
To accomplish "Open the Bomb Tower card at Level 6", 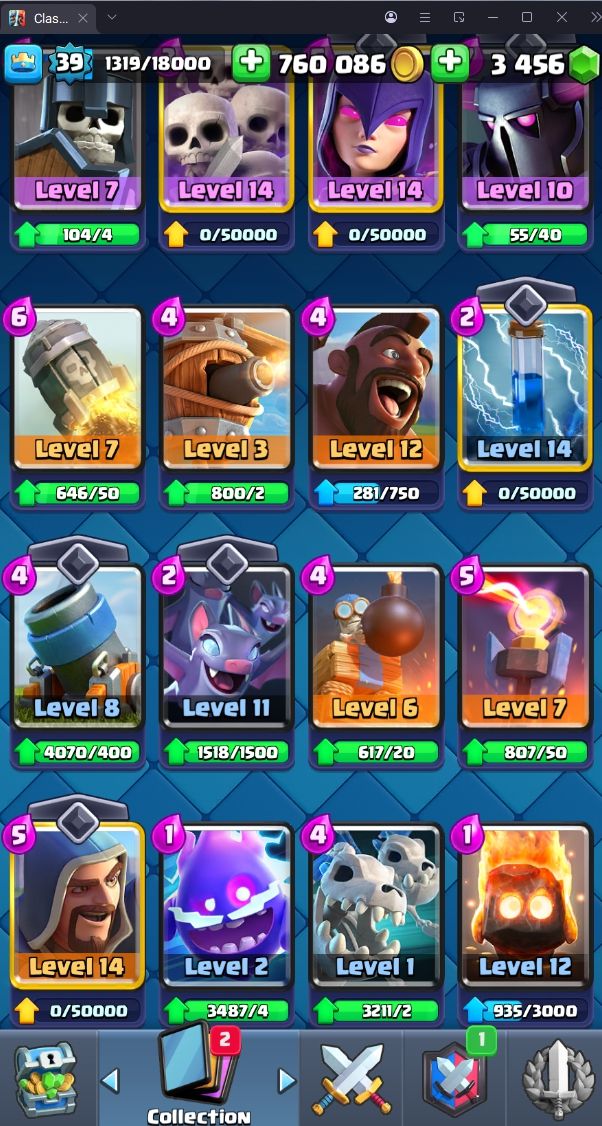I will (x=376, y=646).
